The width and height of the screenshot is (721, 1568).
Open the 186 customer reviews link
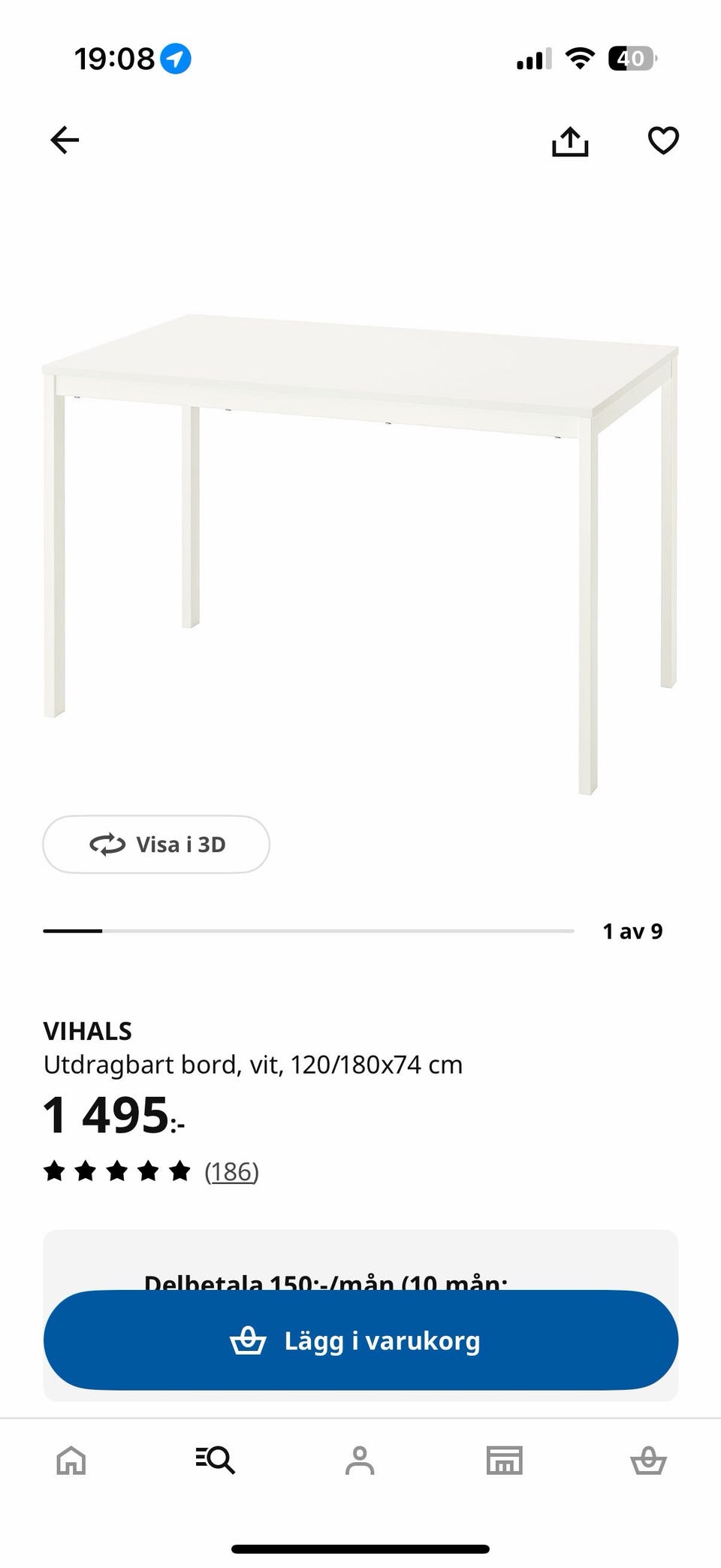231,1171
